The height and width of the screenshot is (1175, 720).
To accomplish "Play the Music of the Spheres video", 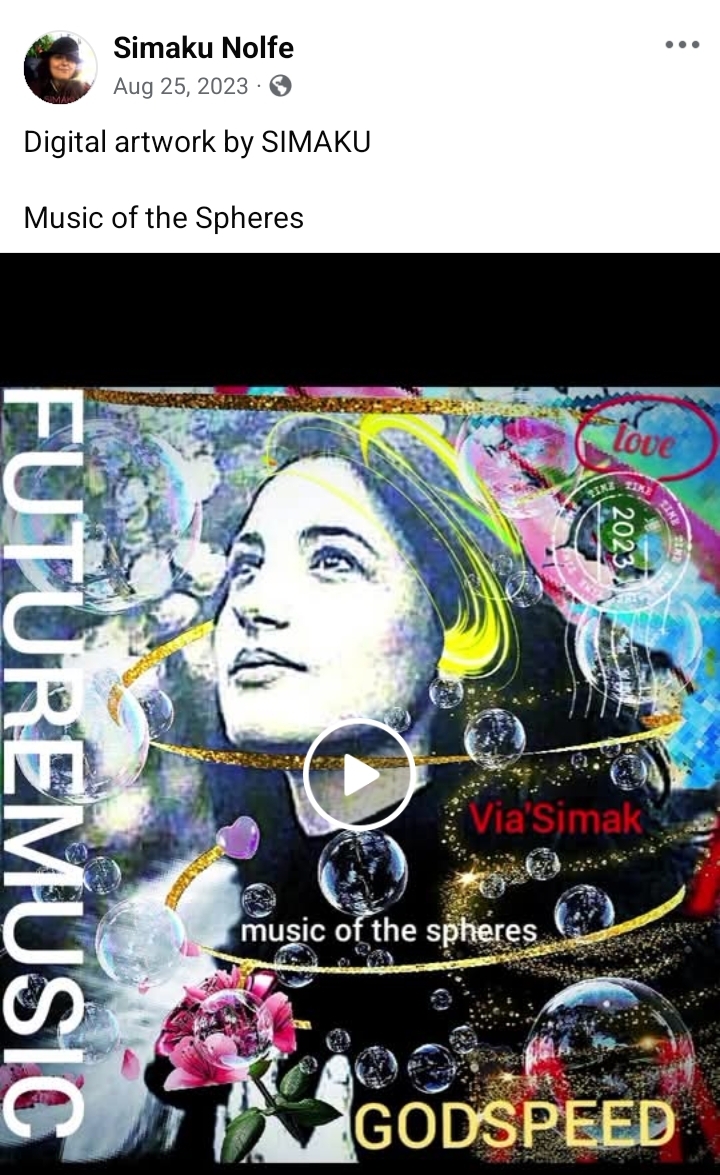I will (359, 774).
